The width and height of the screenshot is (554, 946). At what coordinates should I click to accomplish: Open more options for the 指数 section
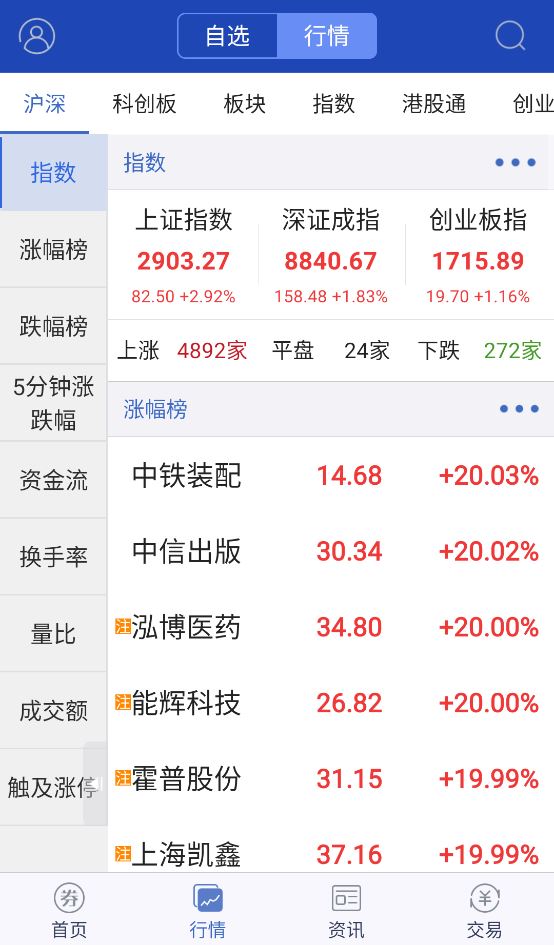click(x=515, y=162)
